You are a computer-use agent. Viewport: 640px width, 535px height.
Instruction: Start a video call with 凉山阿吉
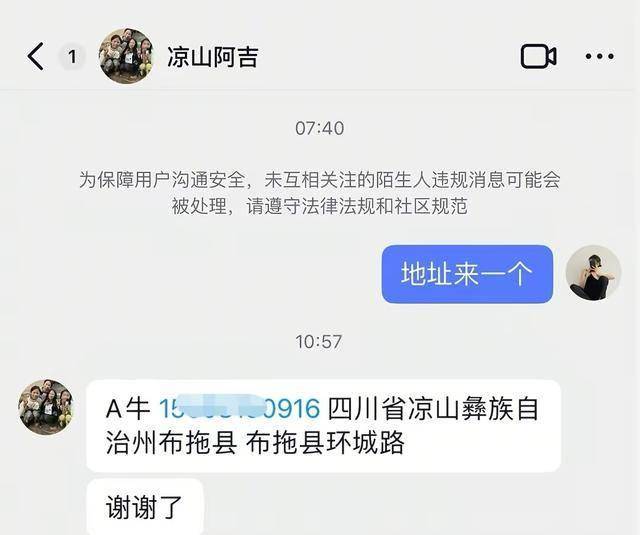(538, 56)
